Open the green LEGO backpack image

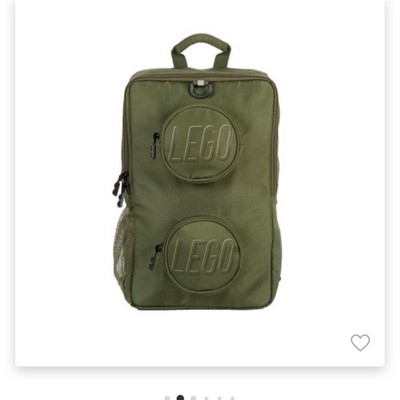point(197,172)
